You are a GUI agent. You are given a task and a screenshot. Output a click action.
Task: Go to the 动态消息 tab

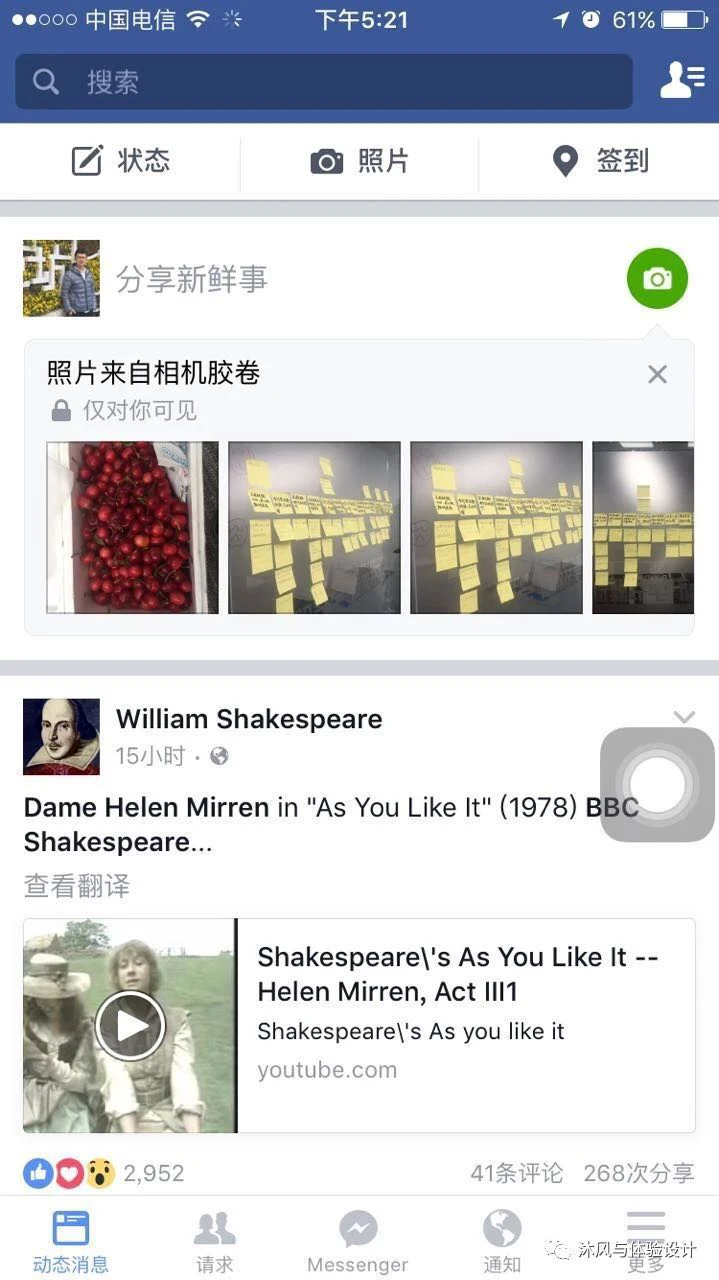(x=71, y=1241)
